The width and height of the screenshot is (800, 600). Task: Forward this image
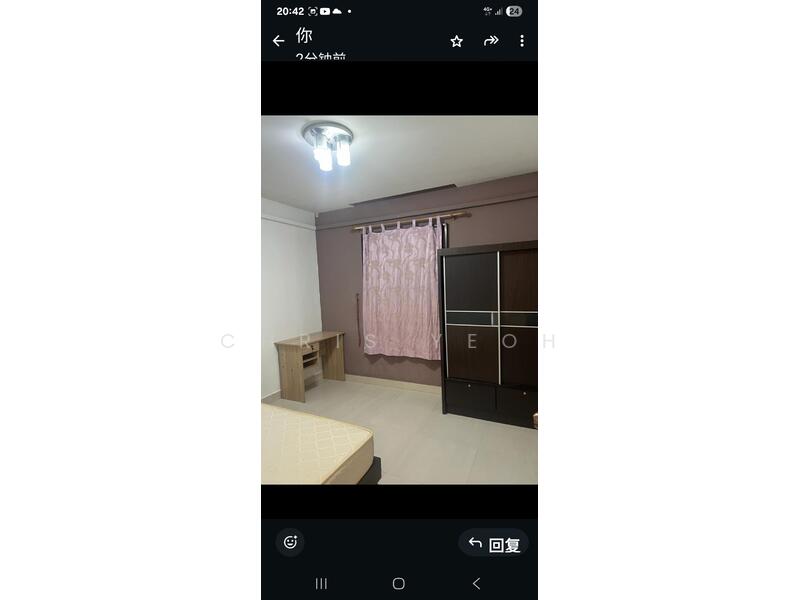(490, 41)
